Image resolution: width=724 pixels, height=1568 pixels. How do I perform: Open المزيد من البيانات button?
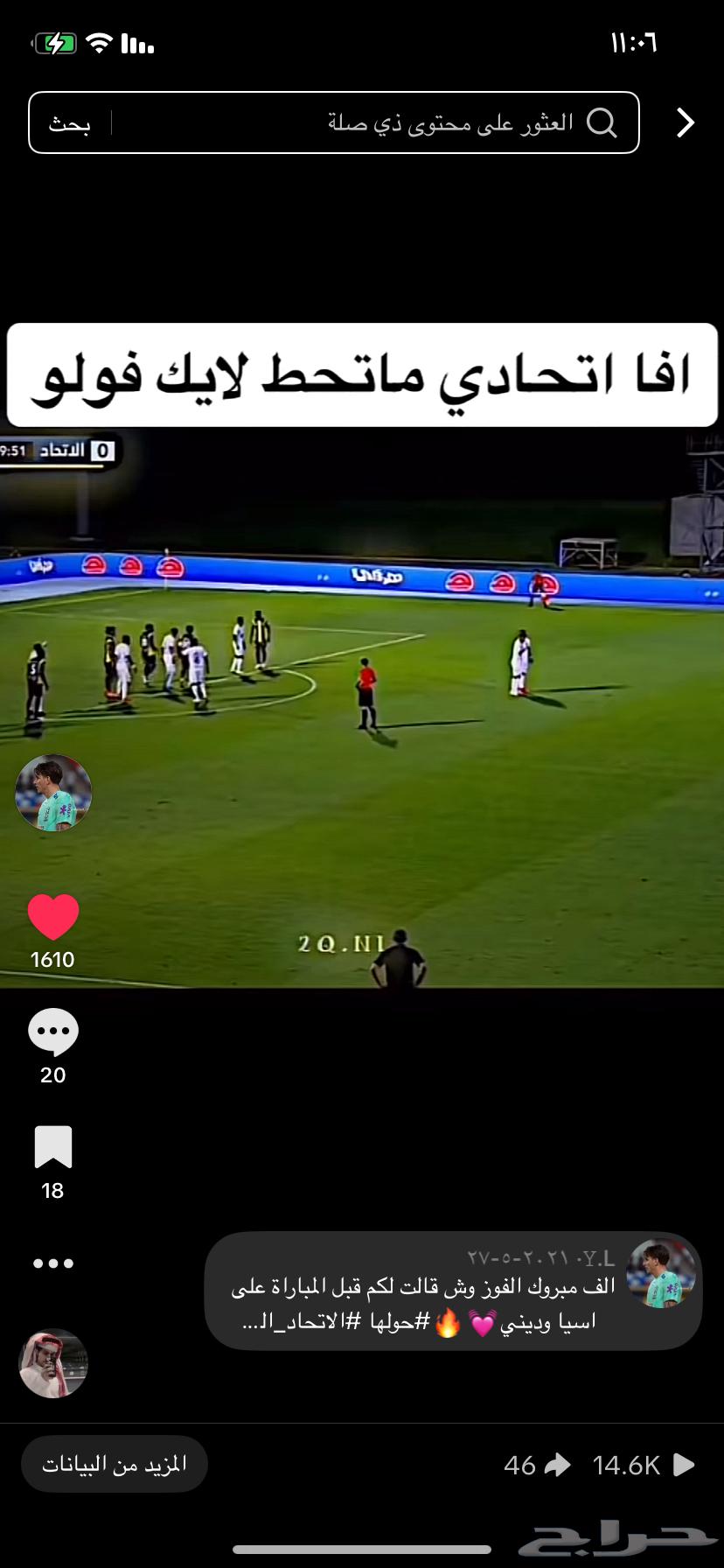coord(115,1464)
